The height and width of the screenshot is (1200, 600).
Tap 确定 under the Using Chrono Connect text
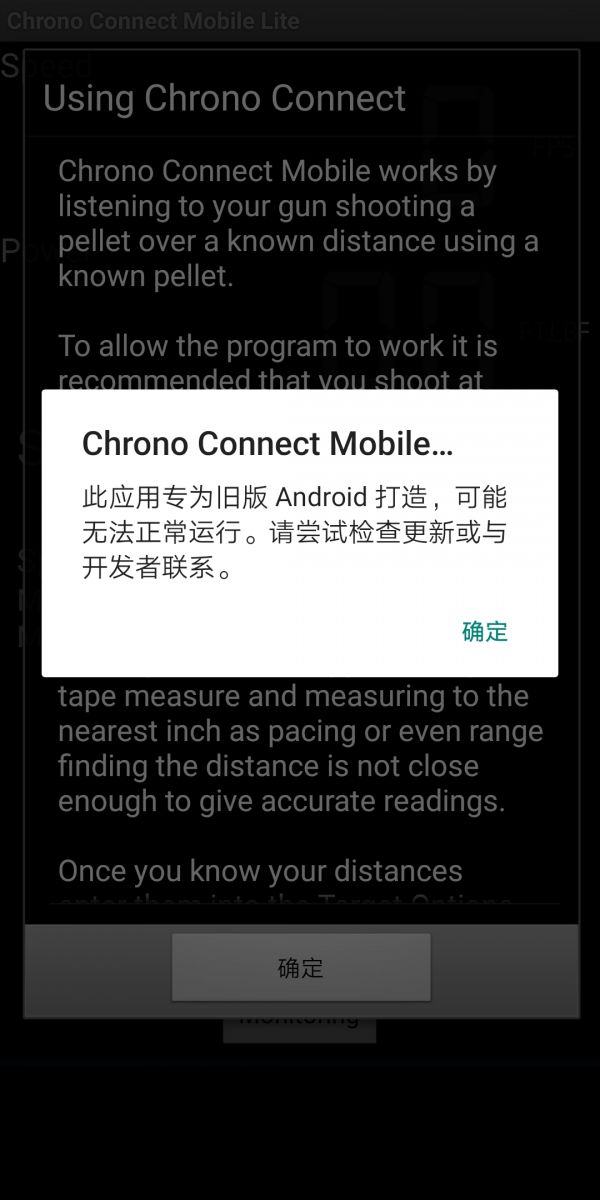click(x=301, y=967)
